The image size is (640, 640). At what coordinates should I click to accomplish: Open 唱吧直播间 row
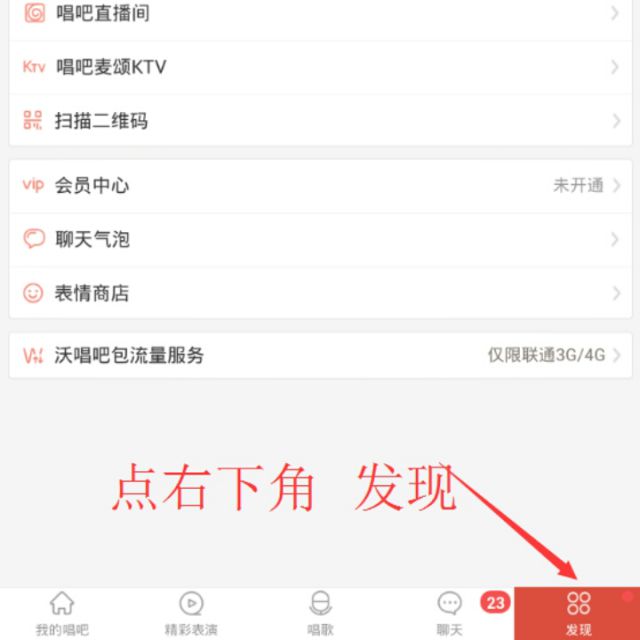(320, 14)
